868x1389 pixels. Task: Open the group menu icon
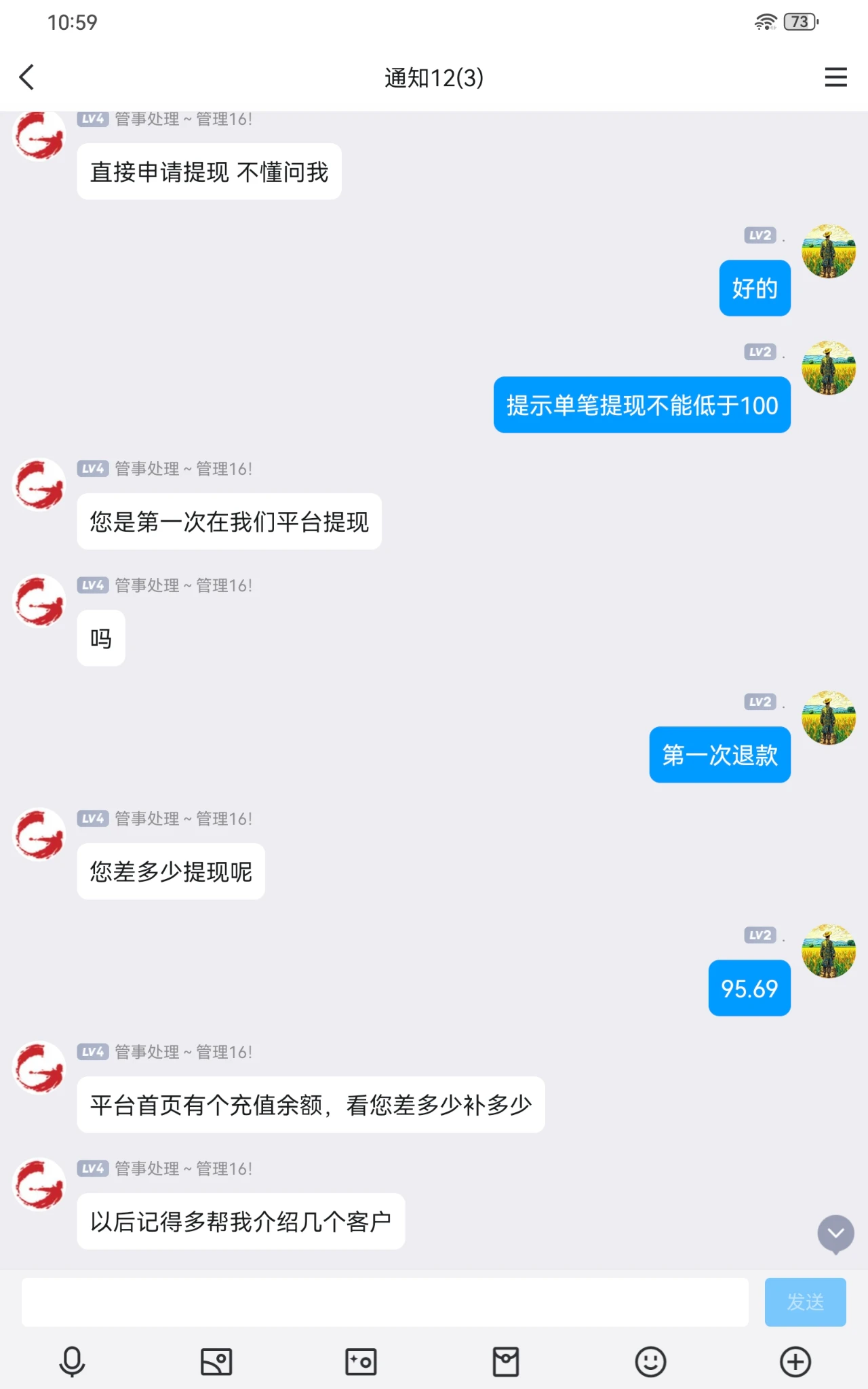(835, 77)
